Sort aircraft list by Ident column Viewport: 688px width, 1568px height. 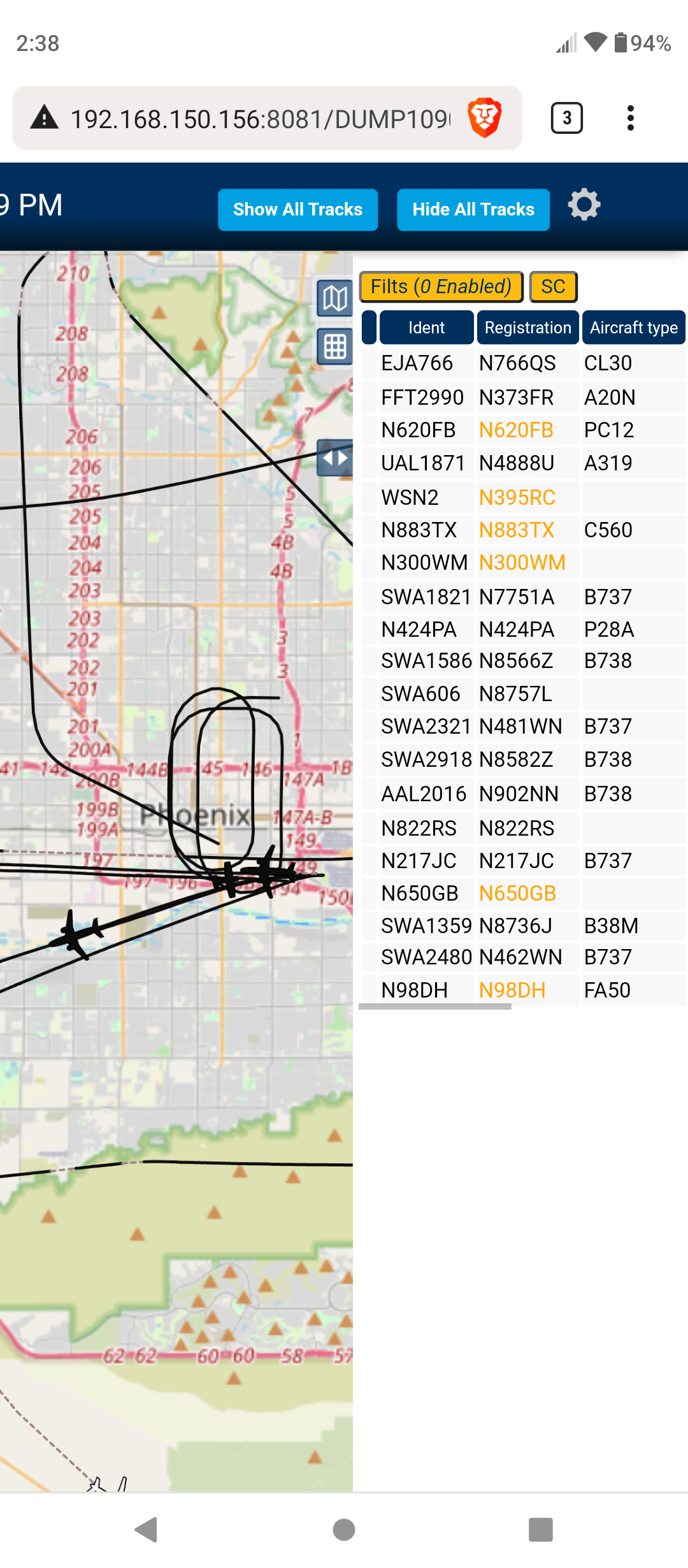pos(426,328)
